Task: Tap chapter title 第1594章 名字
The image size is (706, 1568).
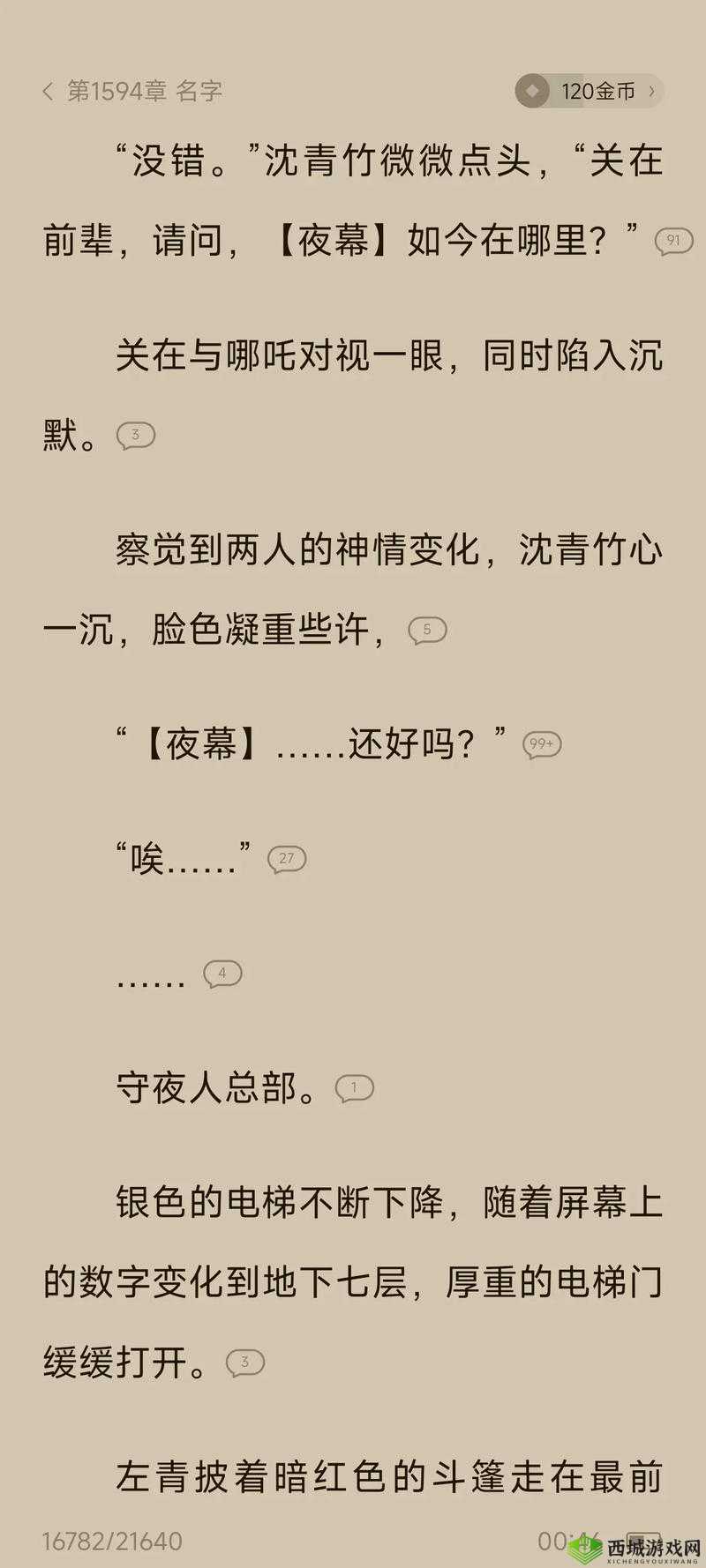Action: point(146,89)
